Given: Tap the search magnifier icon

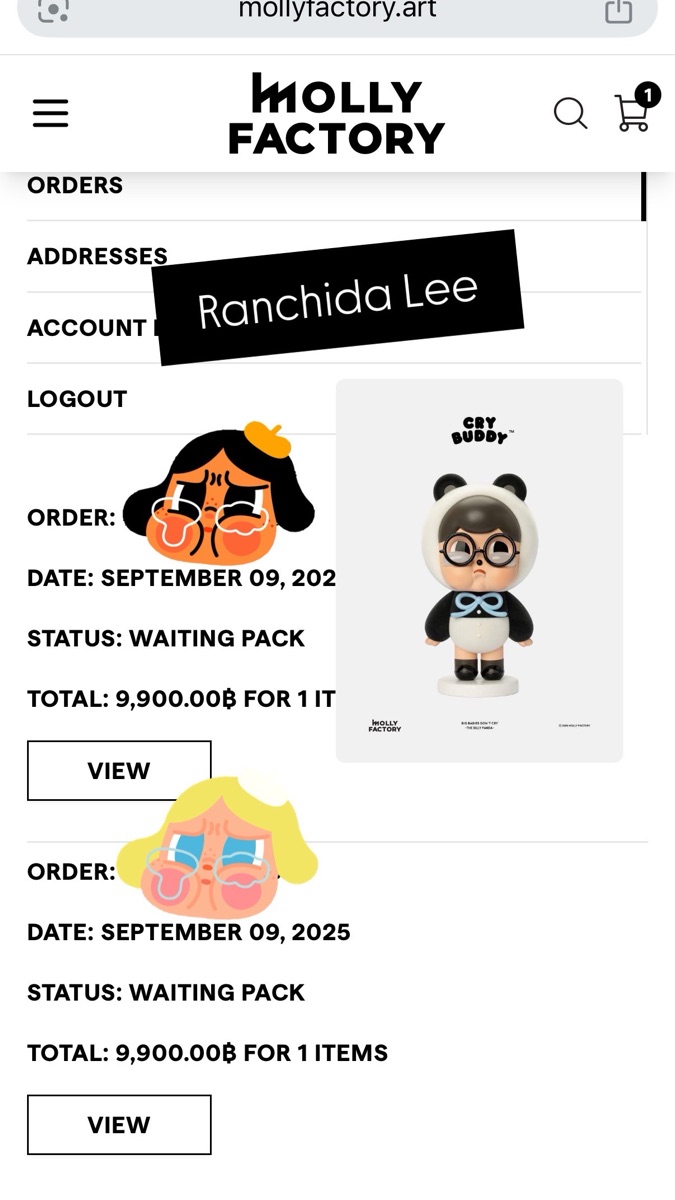Looking at the screenshot, I should [x=570, y=113].
